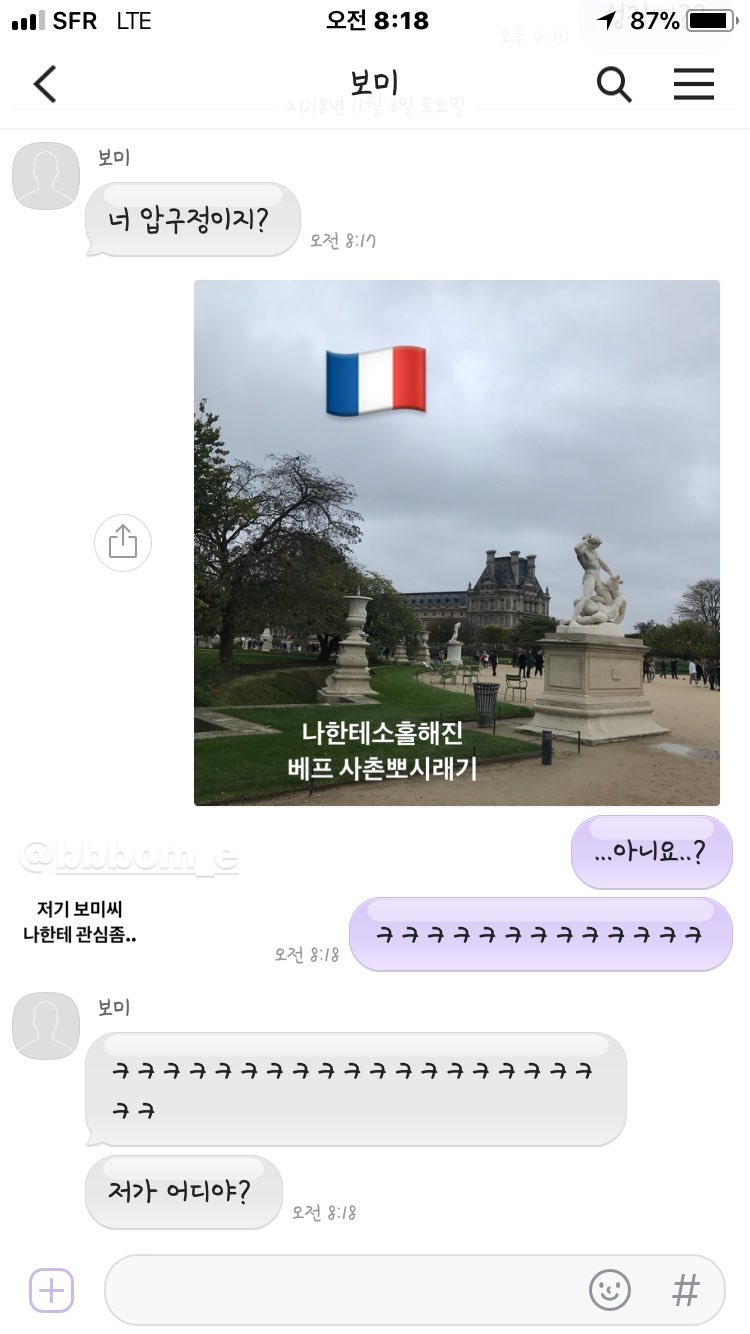Tap the hashtag search icon
Viewport: 750px width, 1334px height.
pos(686,1290)
